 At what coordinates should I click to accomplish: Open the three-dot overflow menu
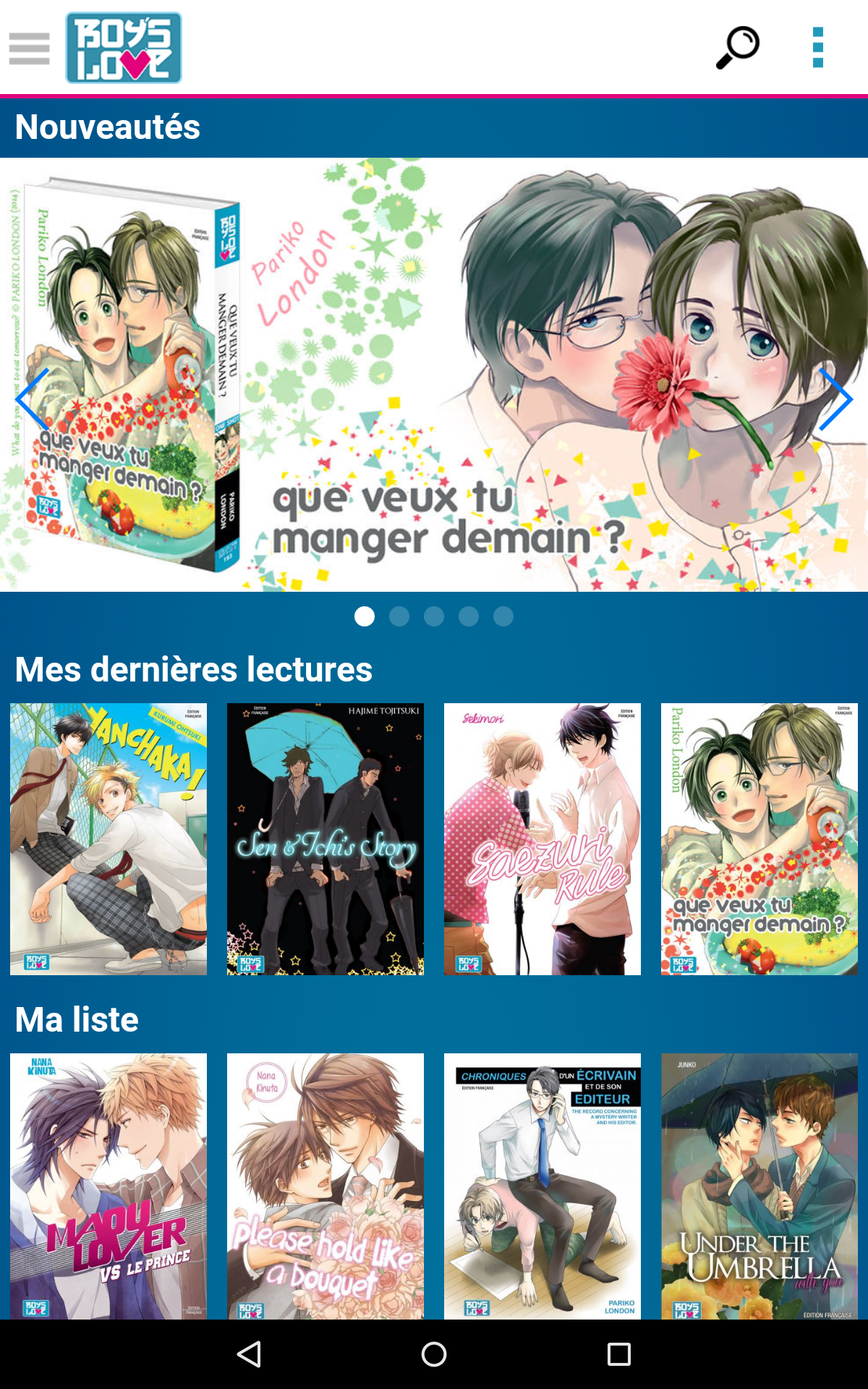point(818,48)
